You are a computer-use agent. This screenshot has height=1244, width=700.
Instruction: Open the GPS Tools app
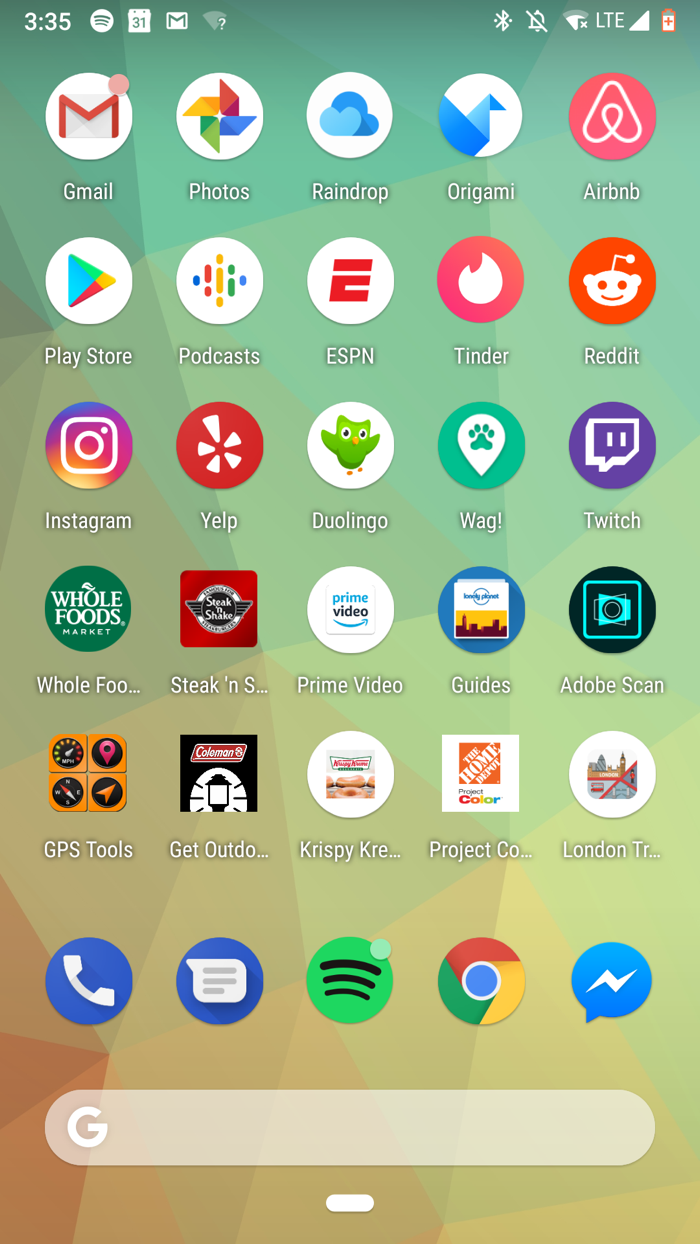pyautogui.click(x=89, y=774)
